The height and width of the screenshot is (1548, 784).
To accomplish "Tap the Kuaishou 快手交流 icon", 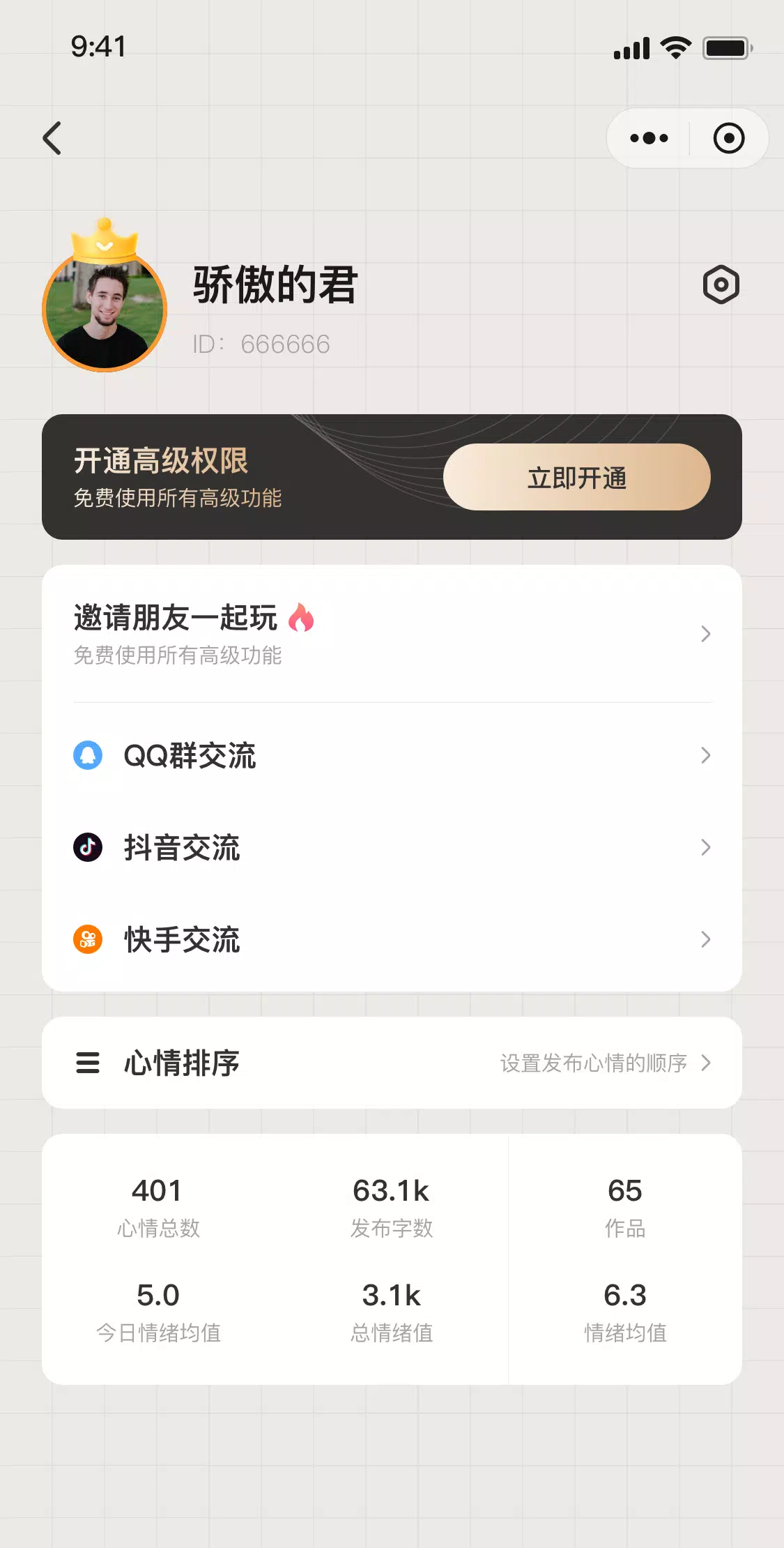I will (87, 941).
